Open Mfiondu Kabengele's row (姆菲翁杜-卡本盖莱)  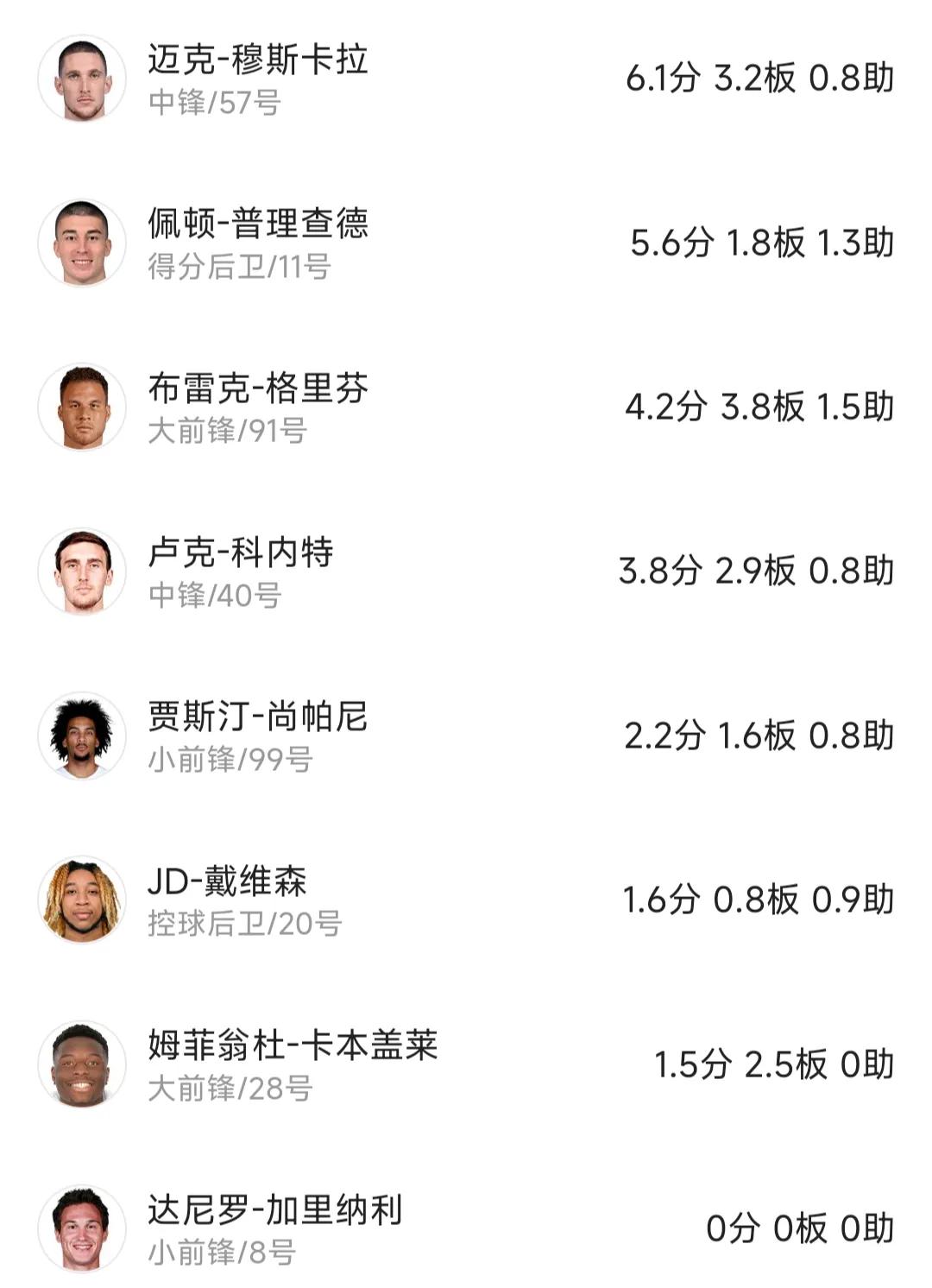pos(292,1046)
